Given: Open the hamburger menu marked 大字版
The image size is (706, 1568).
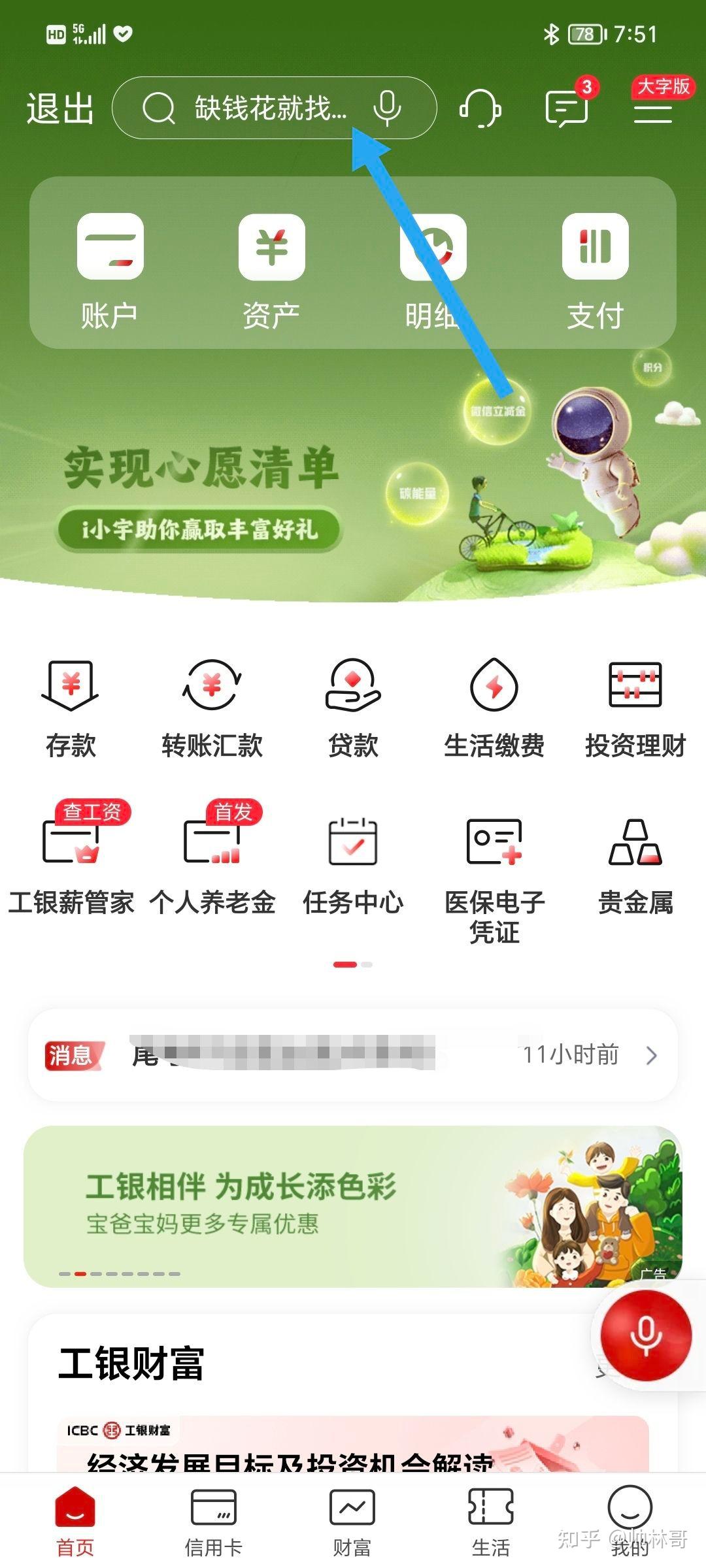Looking at the screenshot, I should (x=654, y=103).
